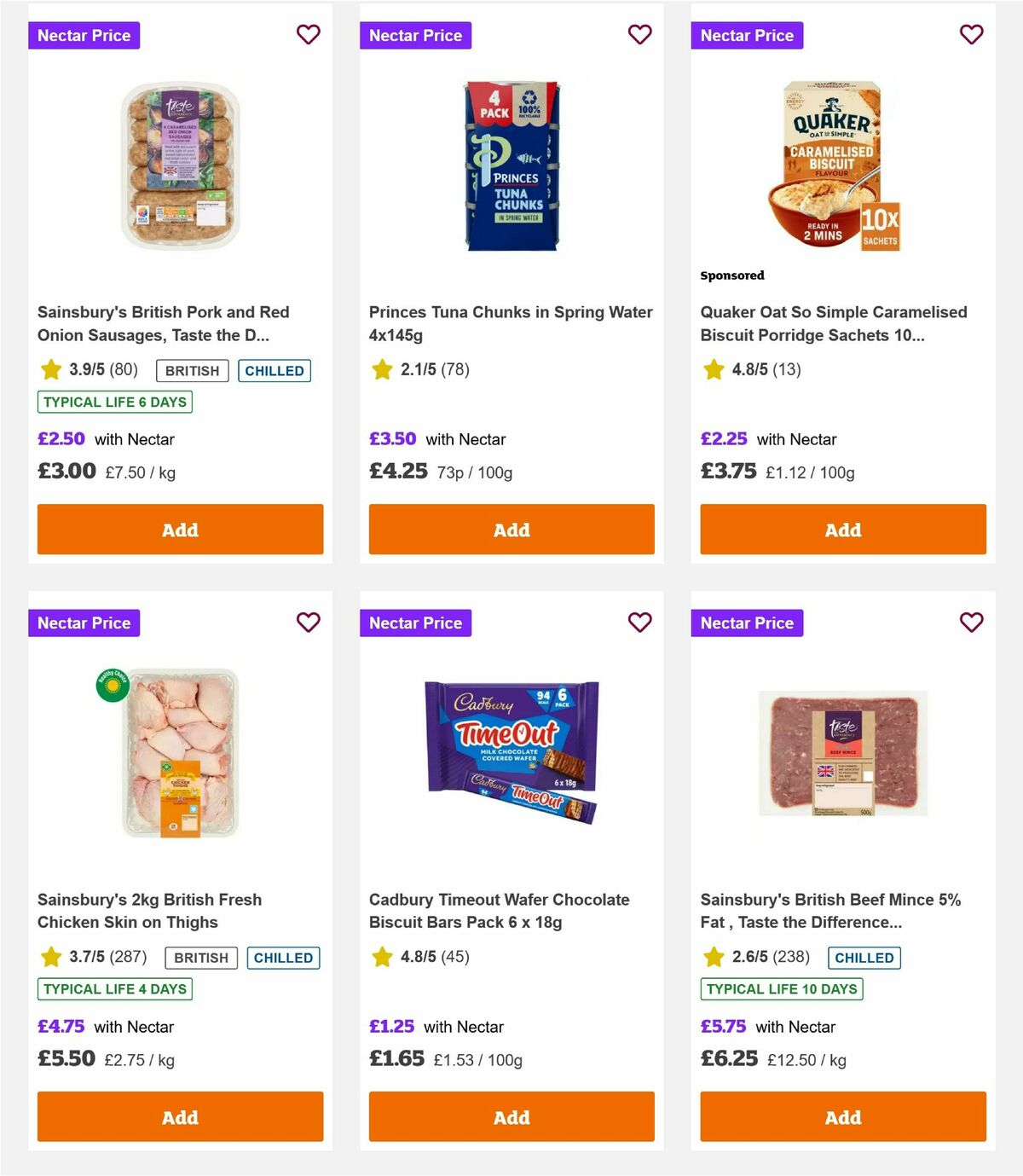Viewport: 1023px width, 1176px height.
Task: Favourite Sainsbury's British Pork sausages
Action: click(x=308, y=35)
